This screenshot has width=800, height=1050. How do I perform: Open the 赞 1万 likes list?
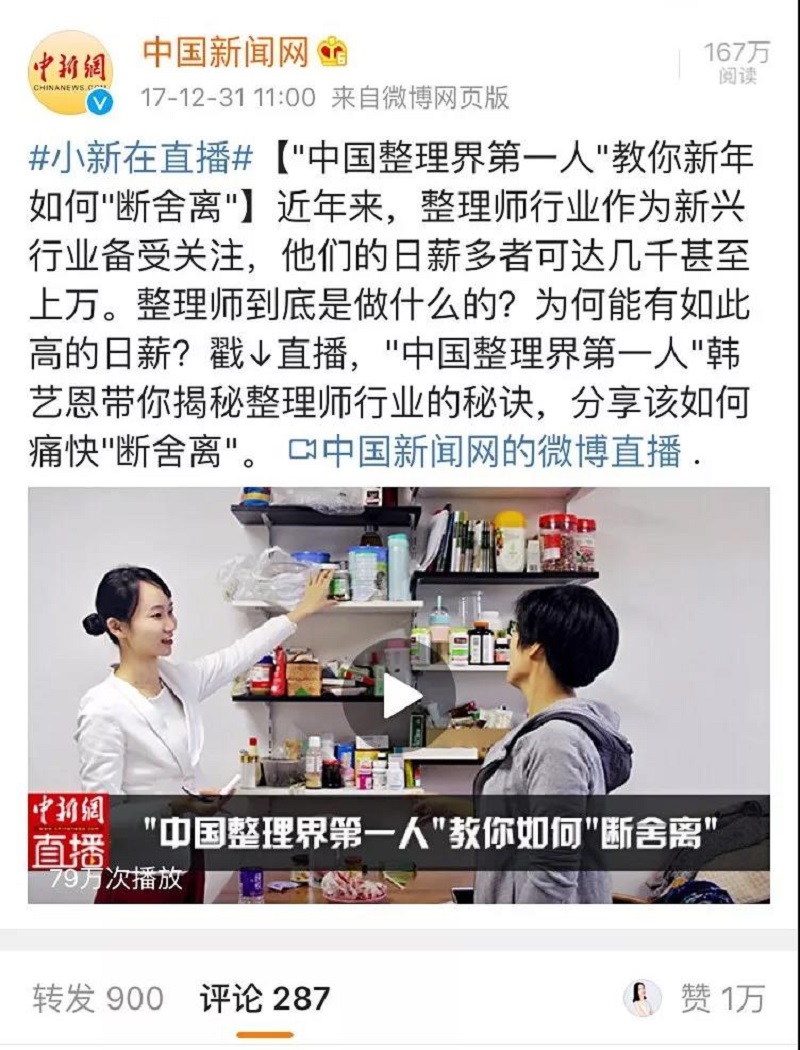(720, 997)
